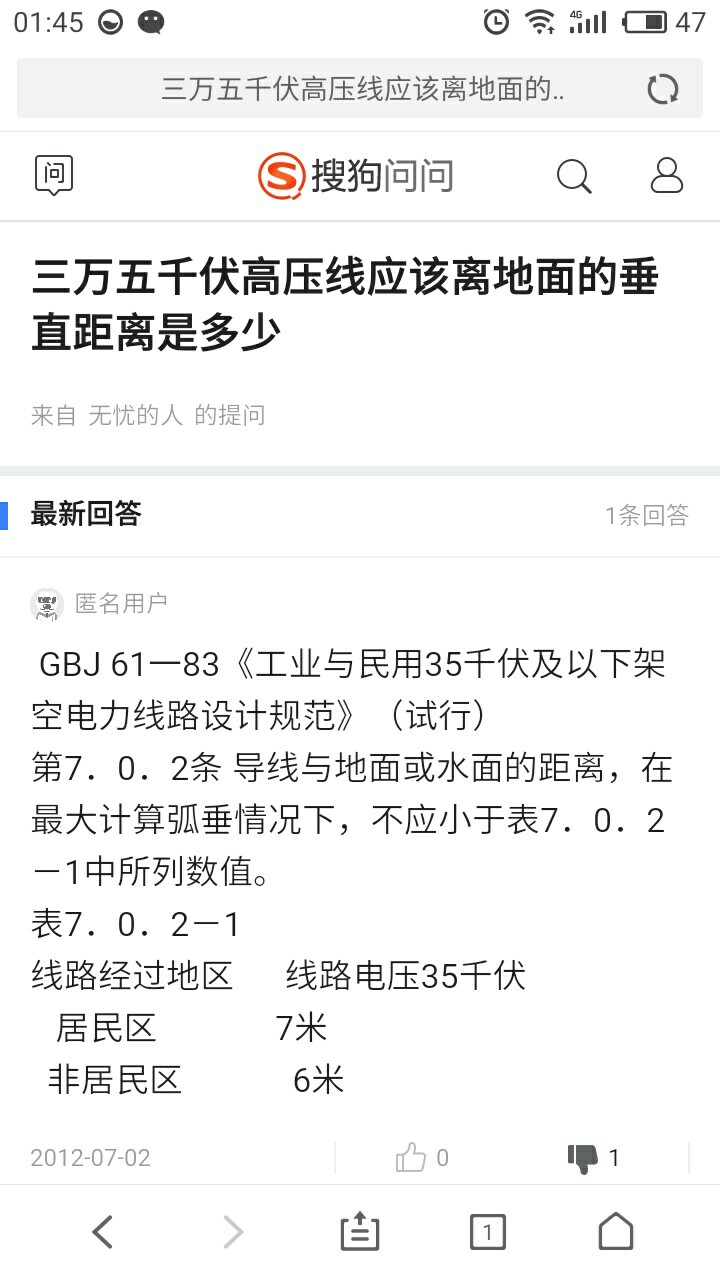Open the user profile icon
The width and height of the screenshot is (720, 1280).
tap(666, 175)
